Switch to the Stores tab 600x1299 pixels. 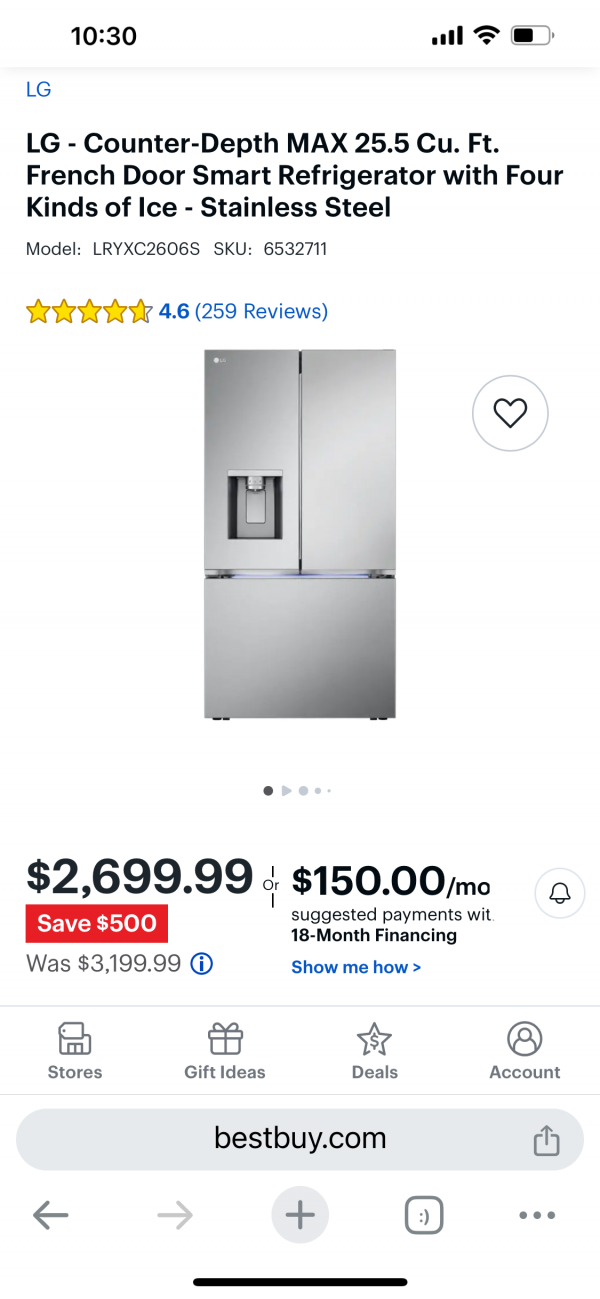click(x=75, y=1052)
